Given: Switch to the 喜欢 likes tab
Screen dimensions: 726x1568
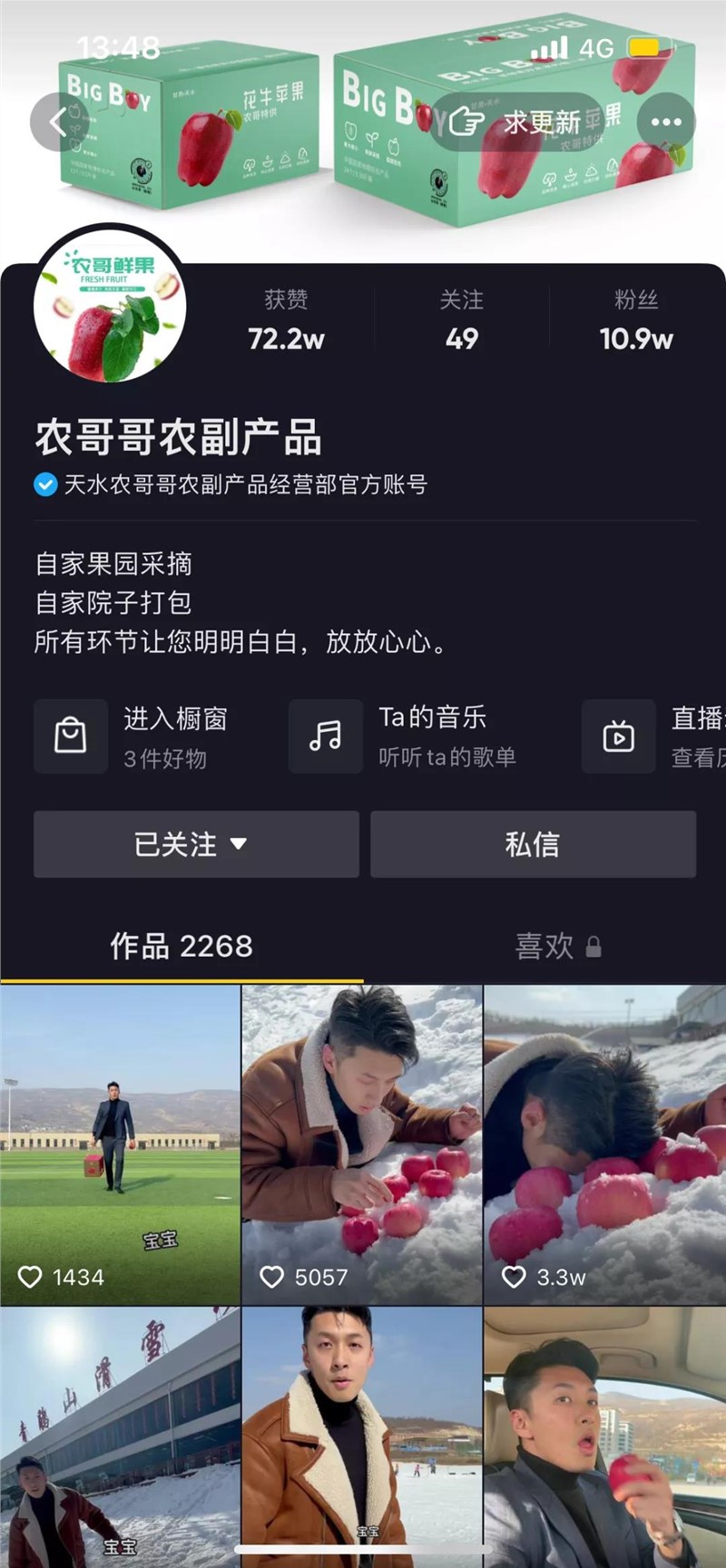Looking at the screenshot, I should pos(558,946).
